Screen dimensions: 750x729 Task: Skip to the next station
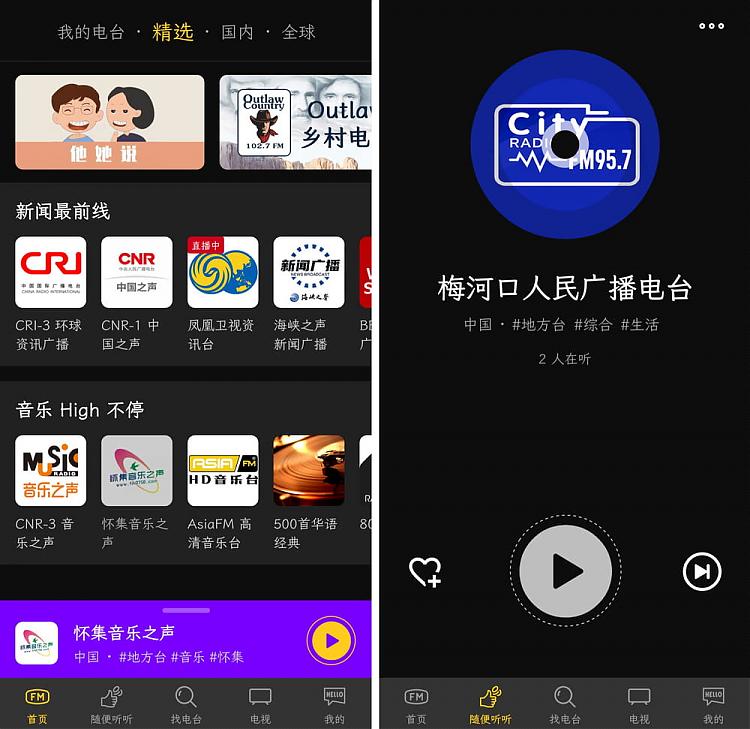702,571
